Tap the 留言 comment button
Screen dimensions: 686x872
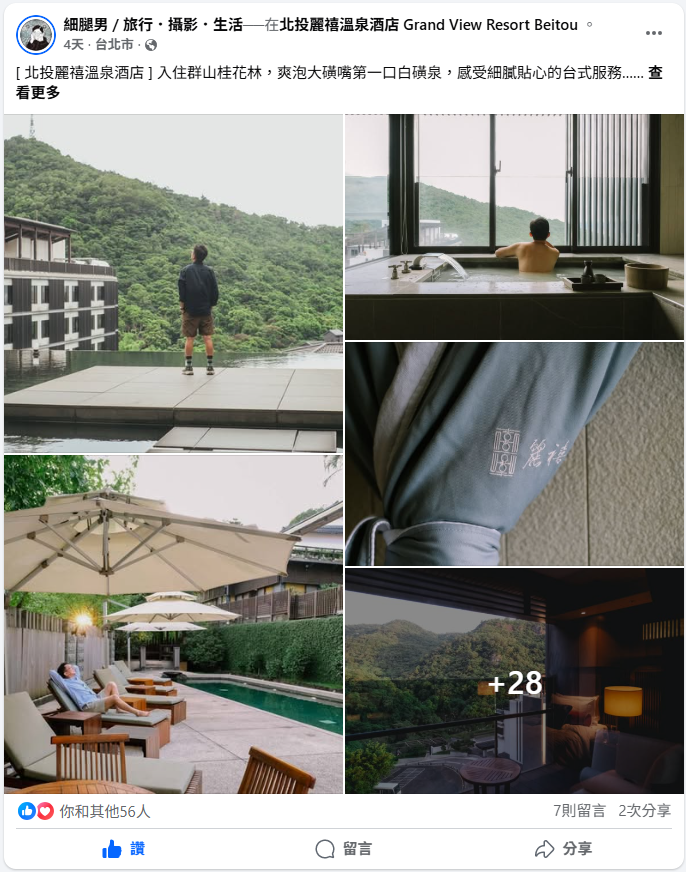[x=343, y=849]
